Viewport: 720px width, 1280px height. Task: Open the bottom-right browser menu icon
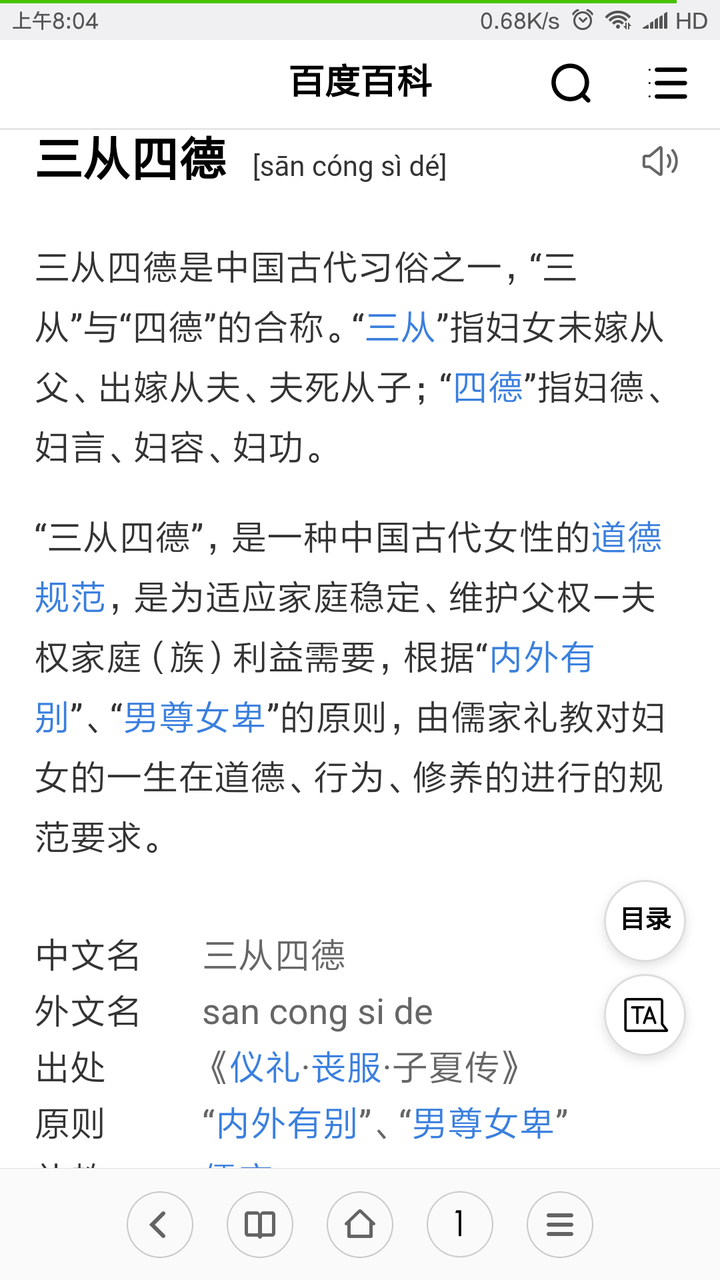[560, 1224]
